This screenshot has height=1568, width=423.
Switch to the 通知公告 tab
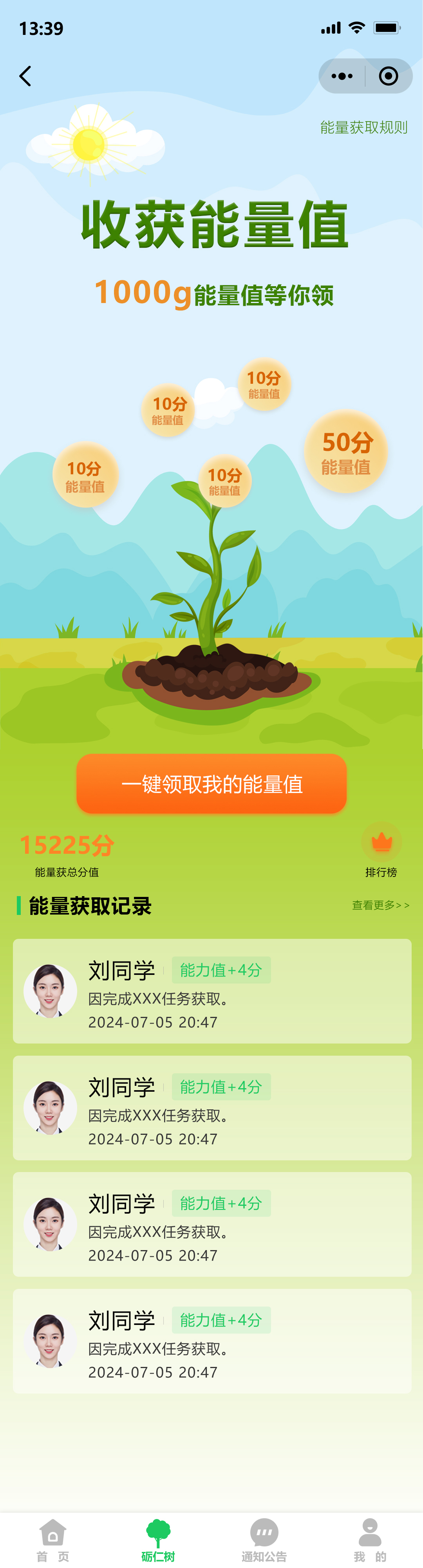[x=264, y=1540]
